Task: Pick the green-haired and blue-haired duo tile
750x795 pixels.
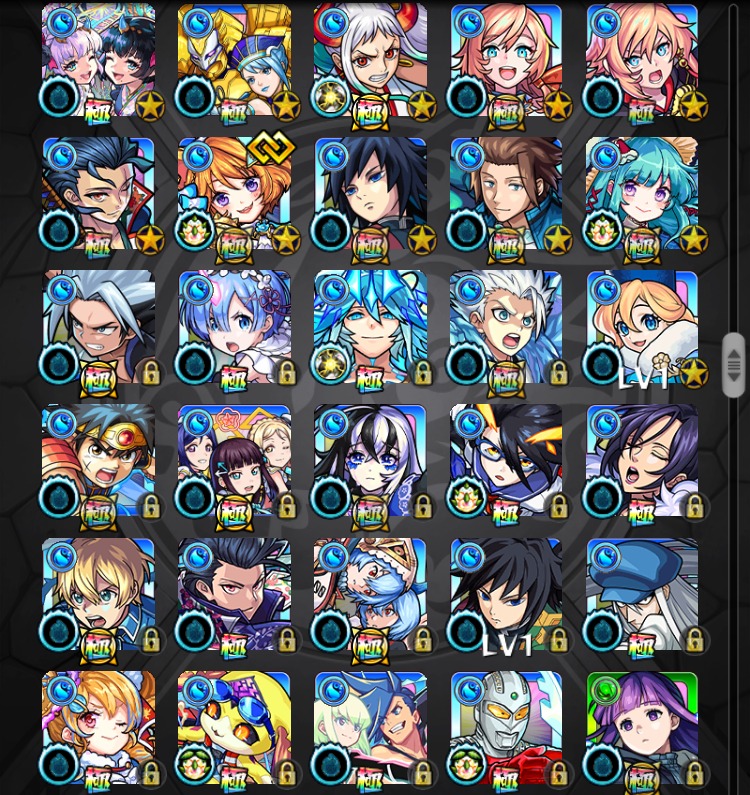Action: [x=370, y=727]
